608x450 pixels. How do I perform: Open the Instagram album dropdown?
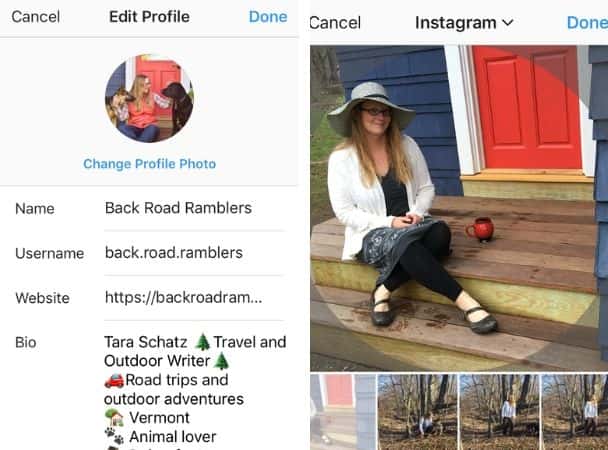point(464,22)
